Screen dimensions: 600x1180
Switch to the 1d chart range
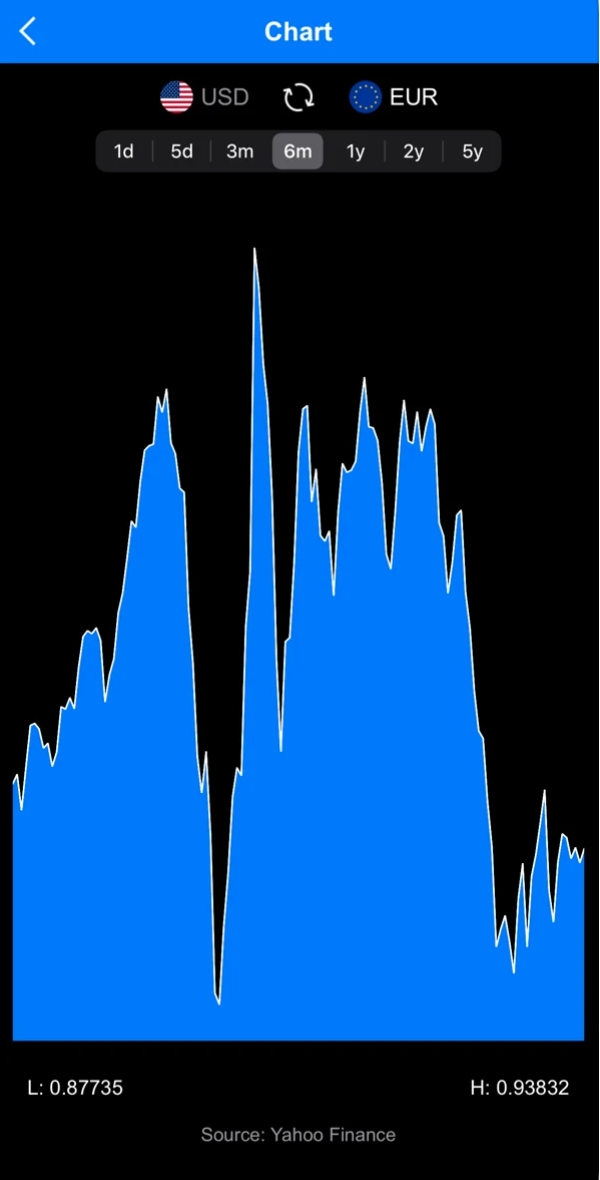[124, 152]
